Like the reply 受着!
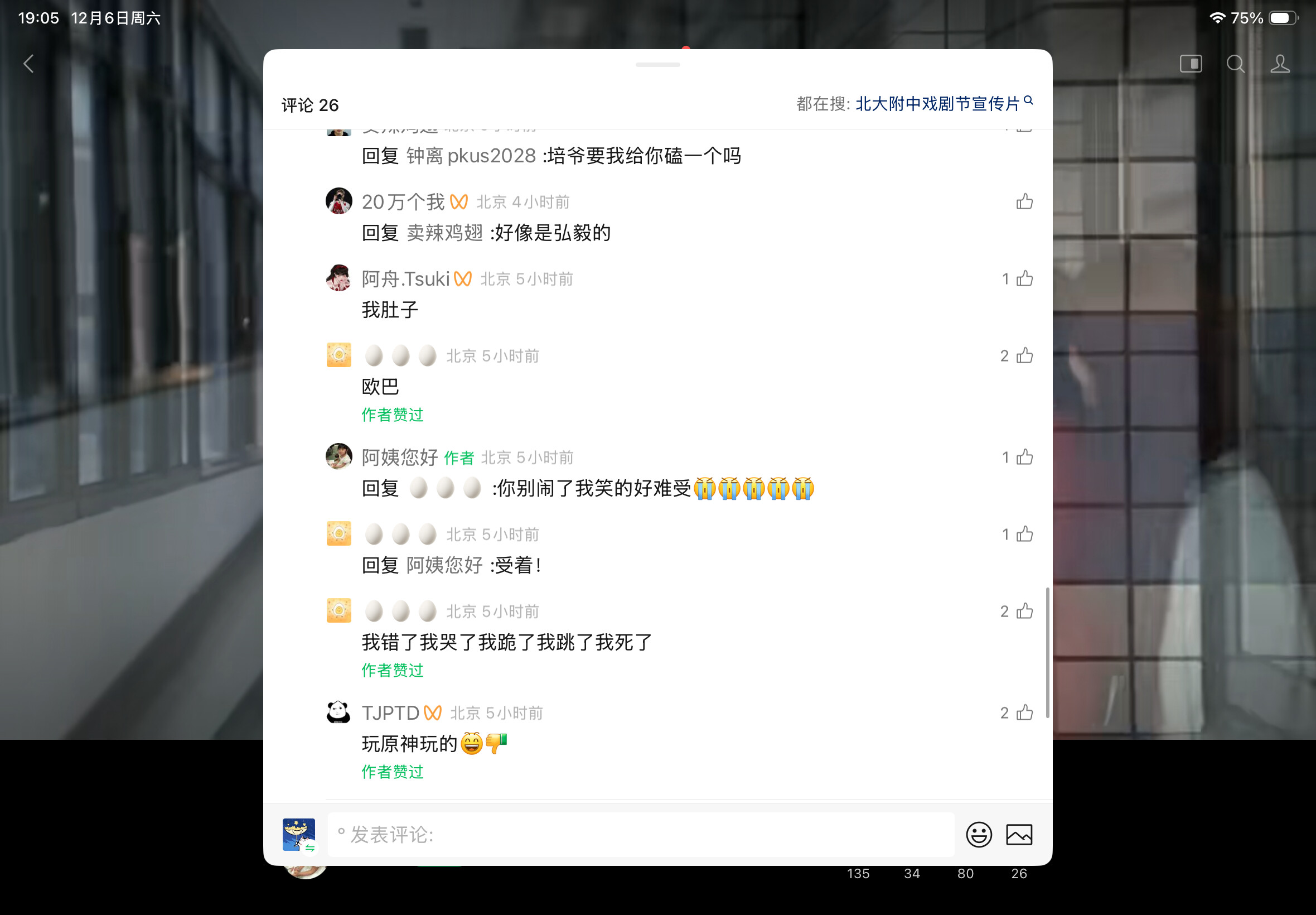 (1024, 534)
